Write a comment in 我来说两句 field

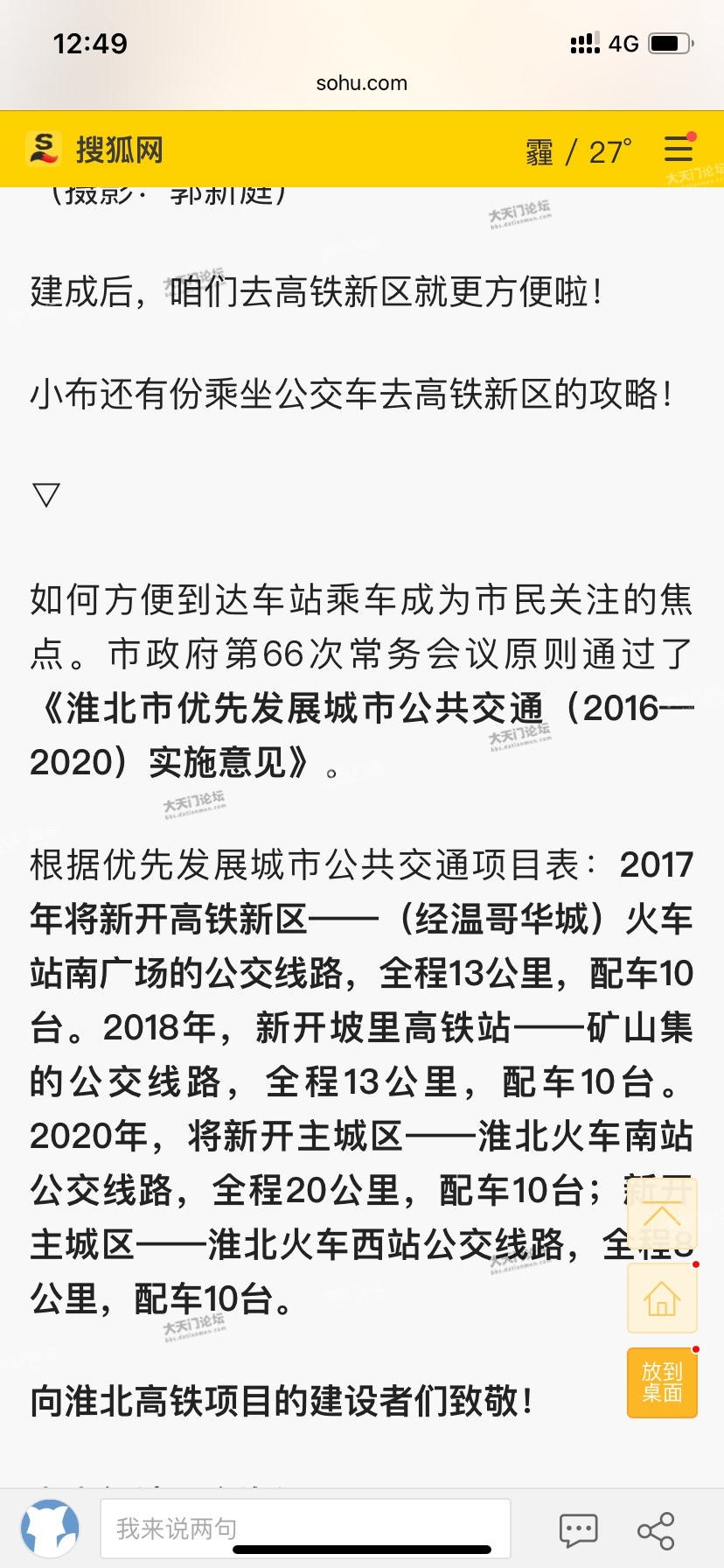[304, 1528]
